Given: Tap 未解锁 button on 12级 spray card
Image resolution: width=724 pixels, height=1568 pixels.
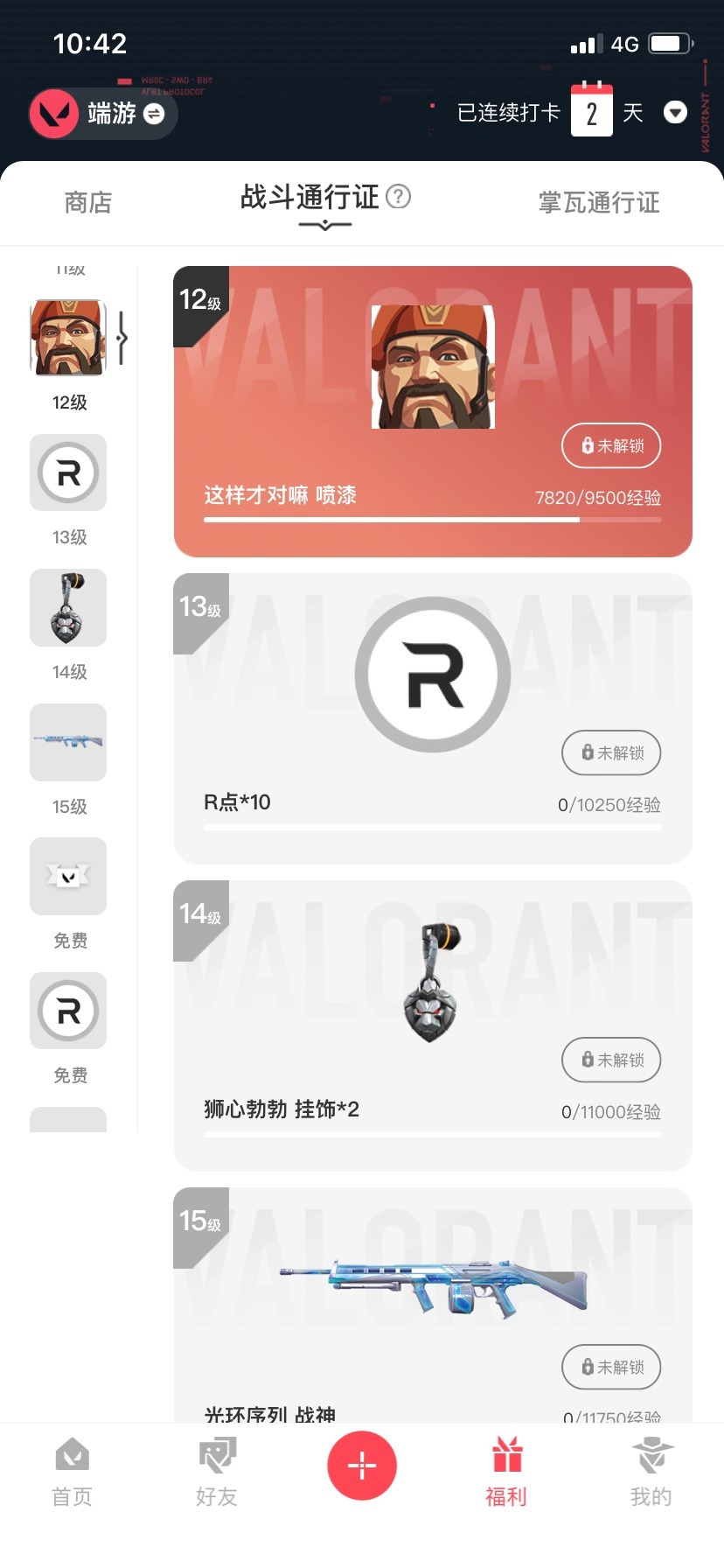Looking at the screenshot, I should click(x=611, y=445).
